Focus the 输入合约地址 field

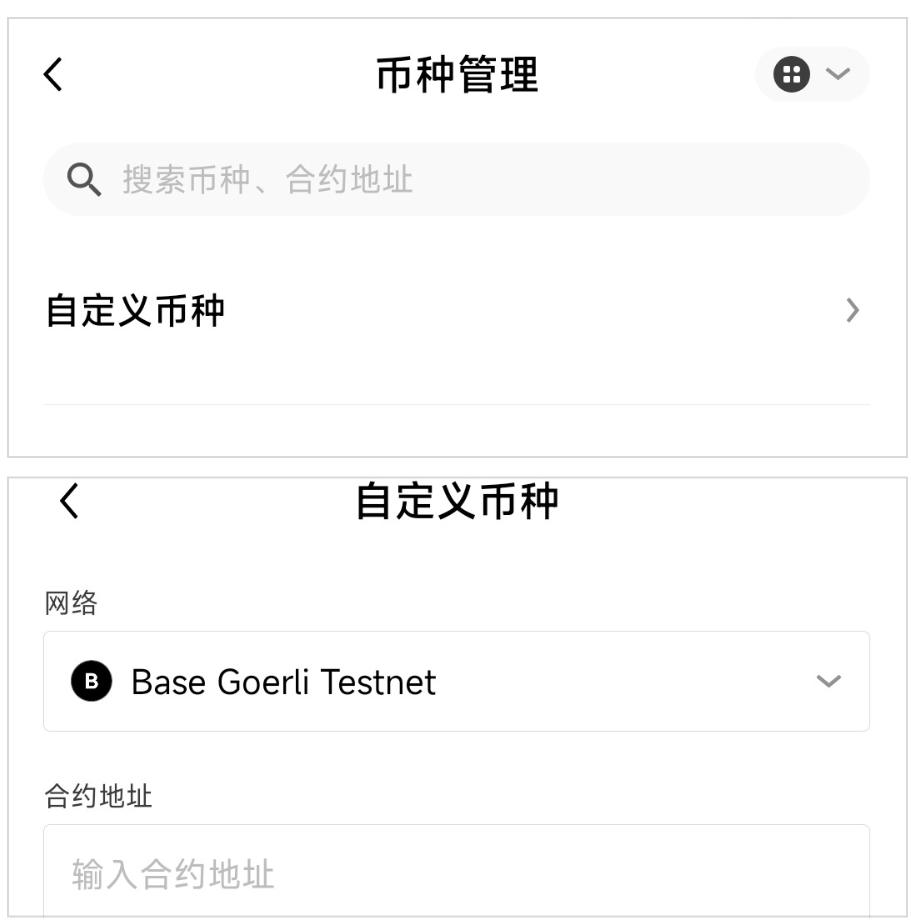(456, 874)
